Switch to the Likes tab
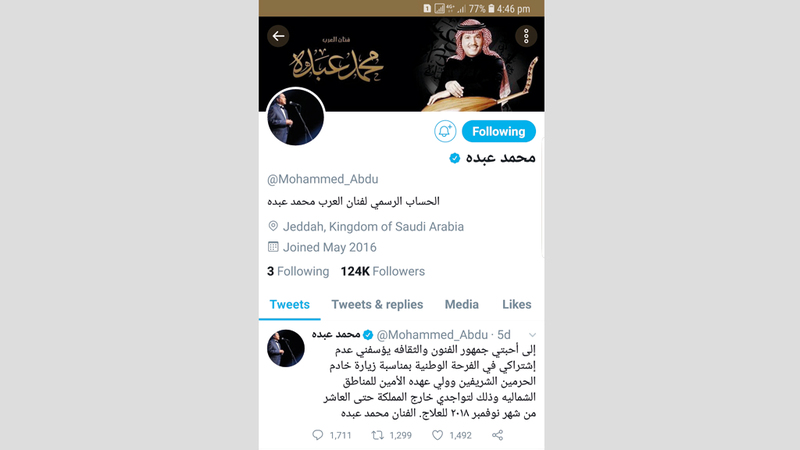This screenshot has height=450, width=800. coord(516,304)
